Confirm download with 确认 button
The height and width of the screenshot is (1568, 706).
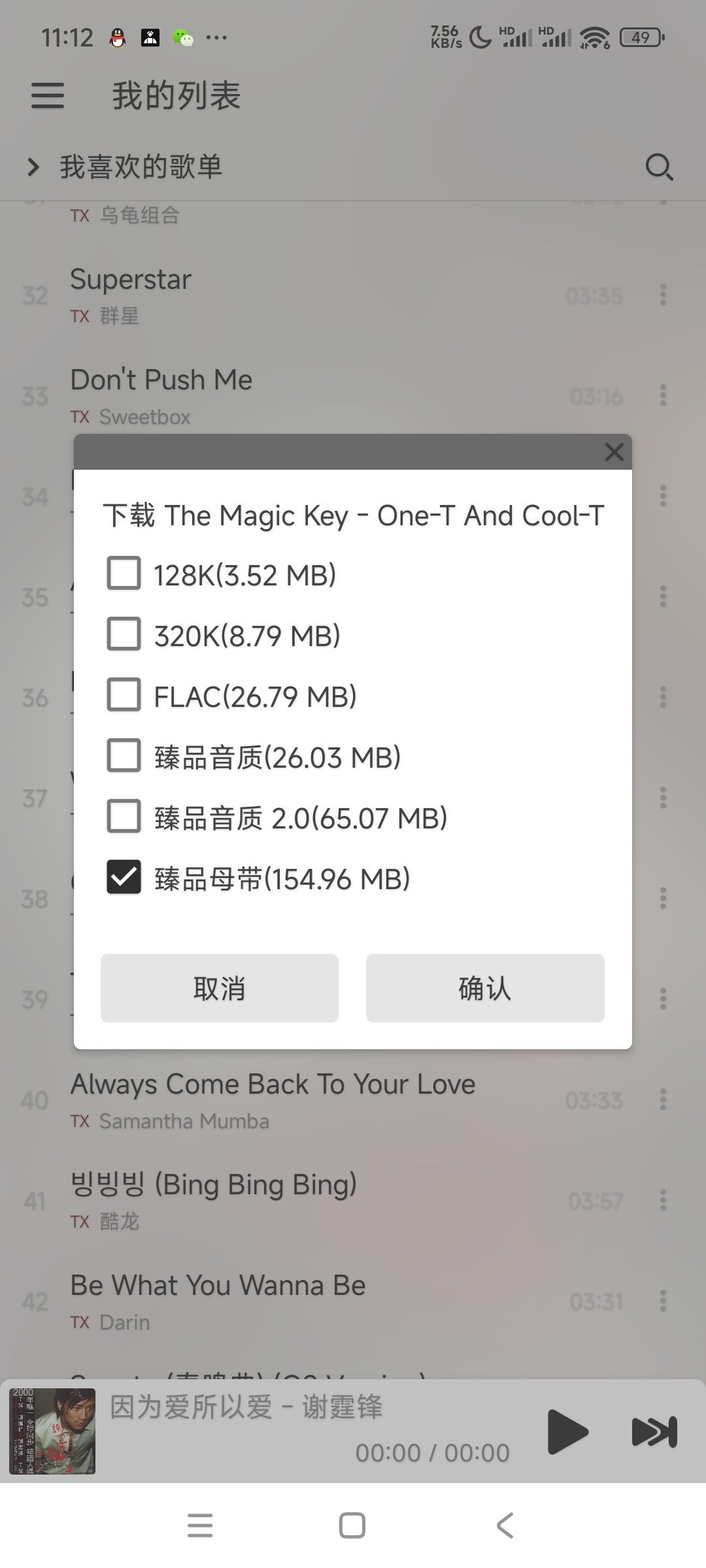[x=484, y=988]
